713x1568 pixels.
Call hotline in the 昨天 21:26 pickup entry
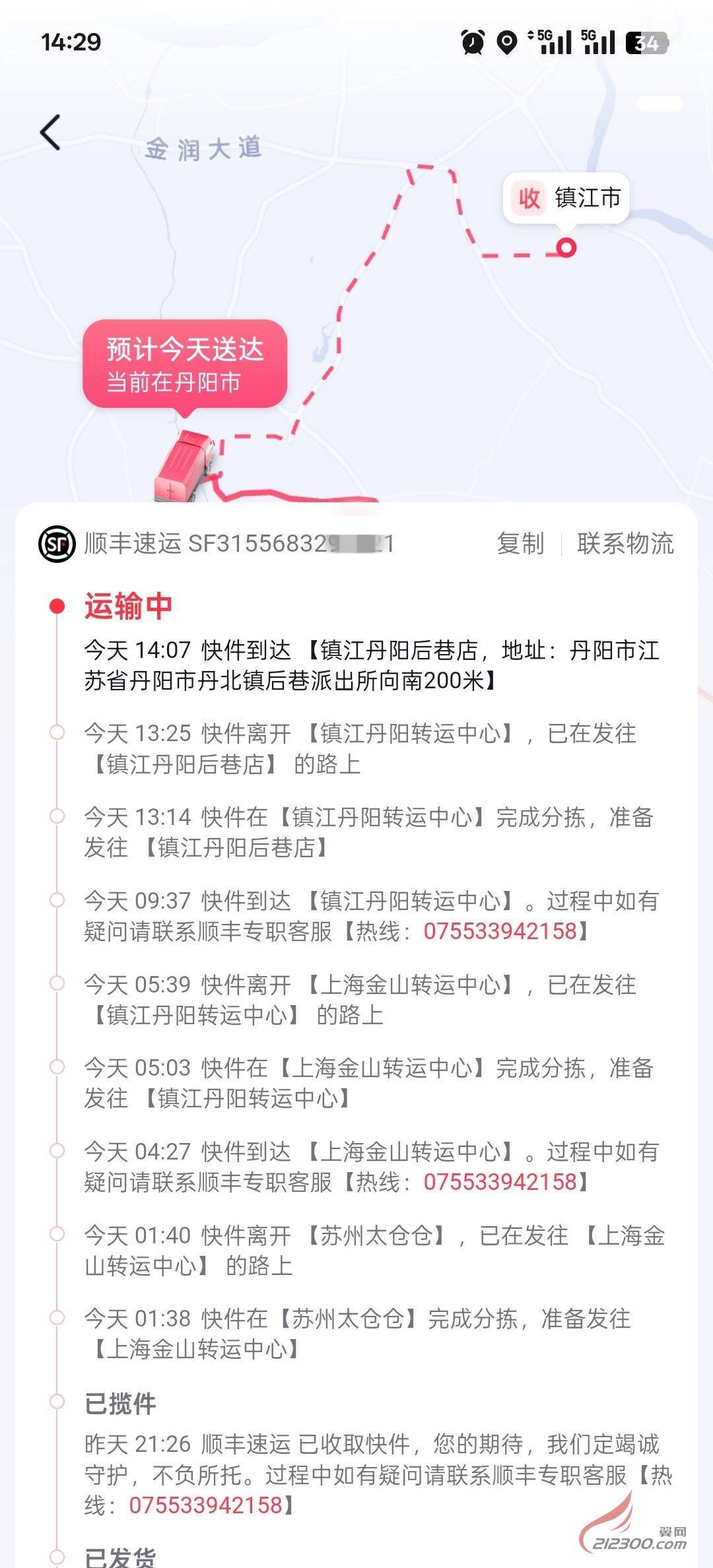[x=205, y=1505]
